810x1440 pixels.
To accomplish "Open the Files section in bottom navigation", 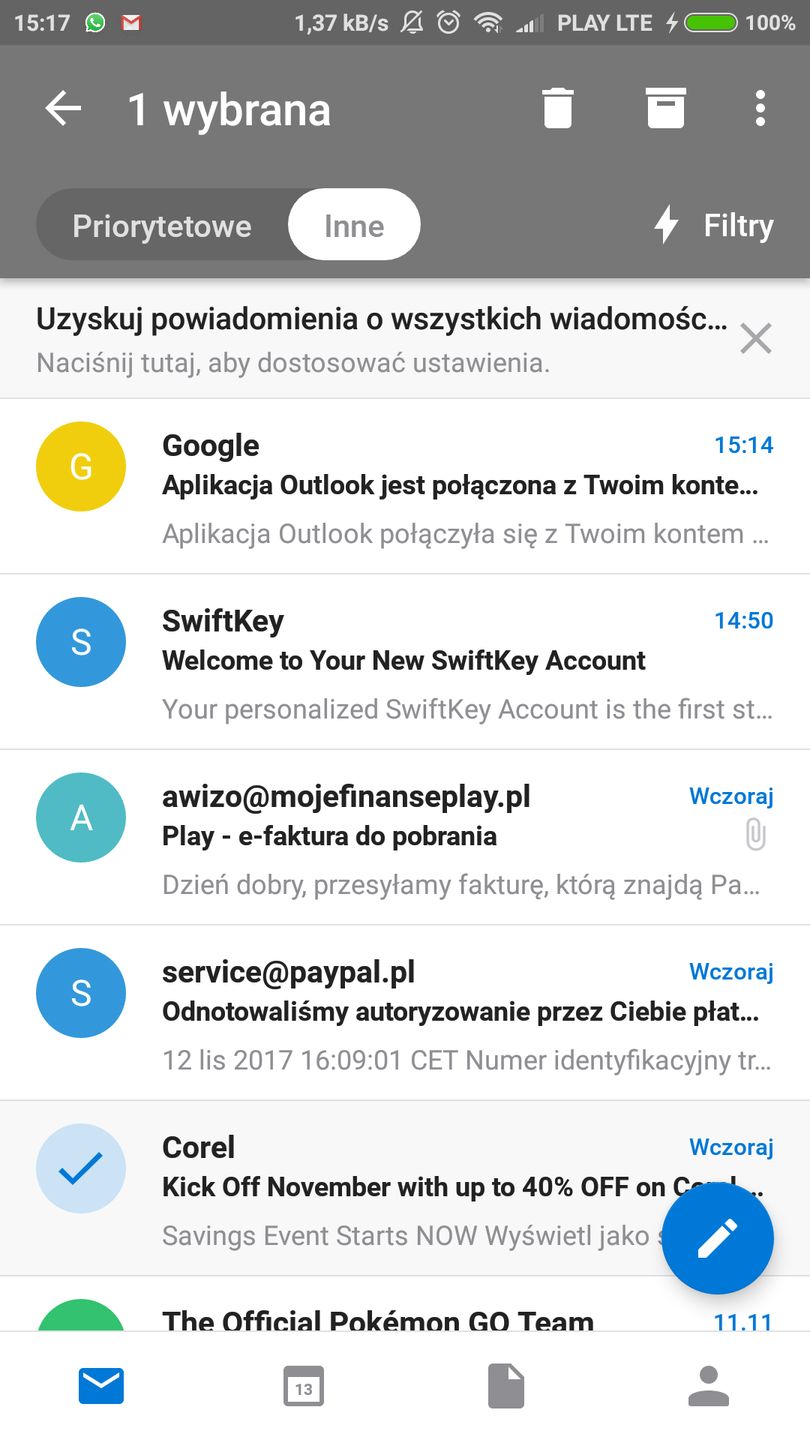I will coord(506,1386).
